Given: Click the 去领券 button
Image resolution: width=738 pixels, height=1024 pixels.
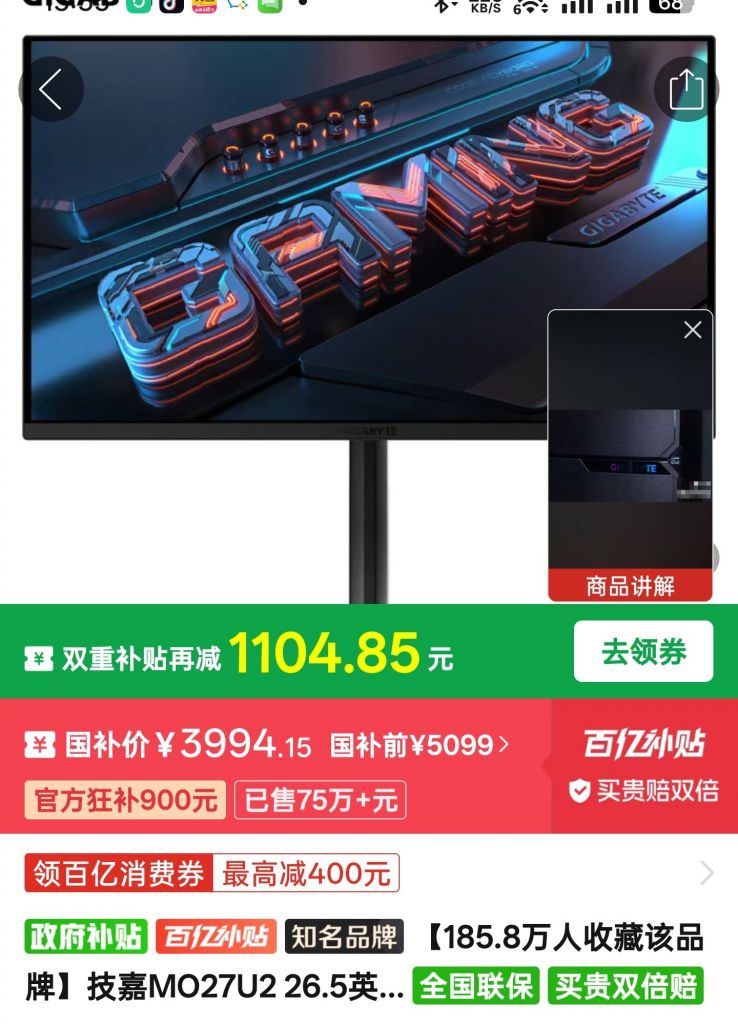Looking at the screenshot, I should (643, 653).
